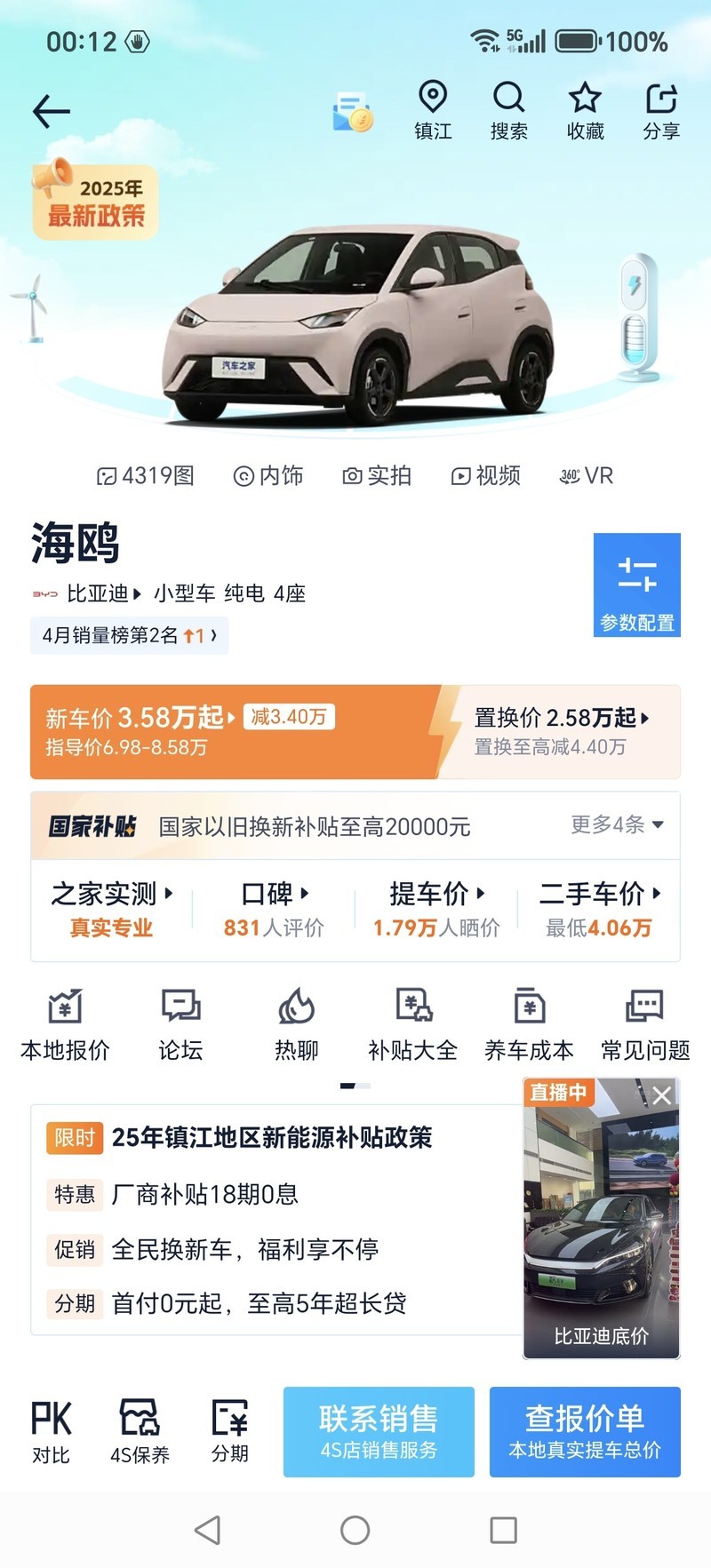The width and height of the screenshot is (711, 1568).
Task: Open the 4月销量榜第2名 ranking
Action: (x=129, y=635)
